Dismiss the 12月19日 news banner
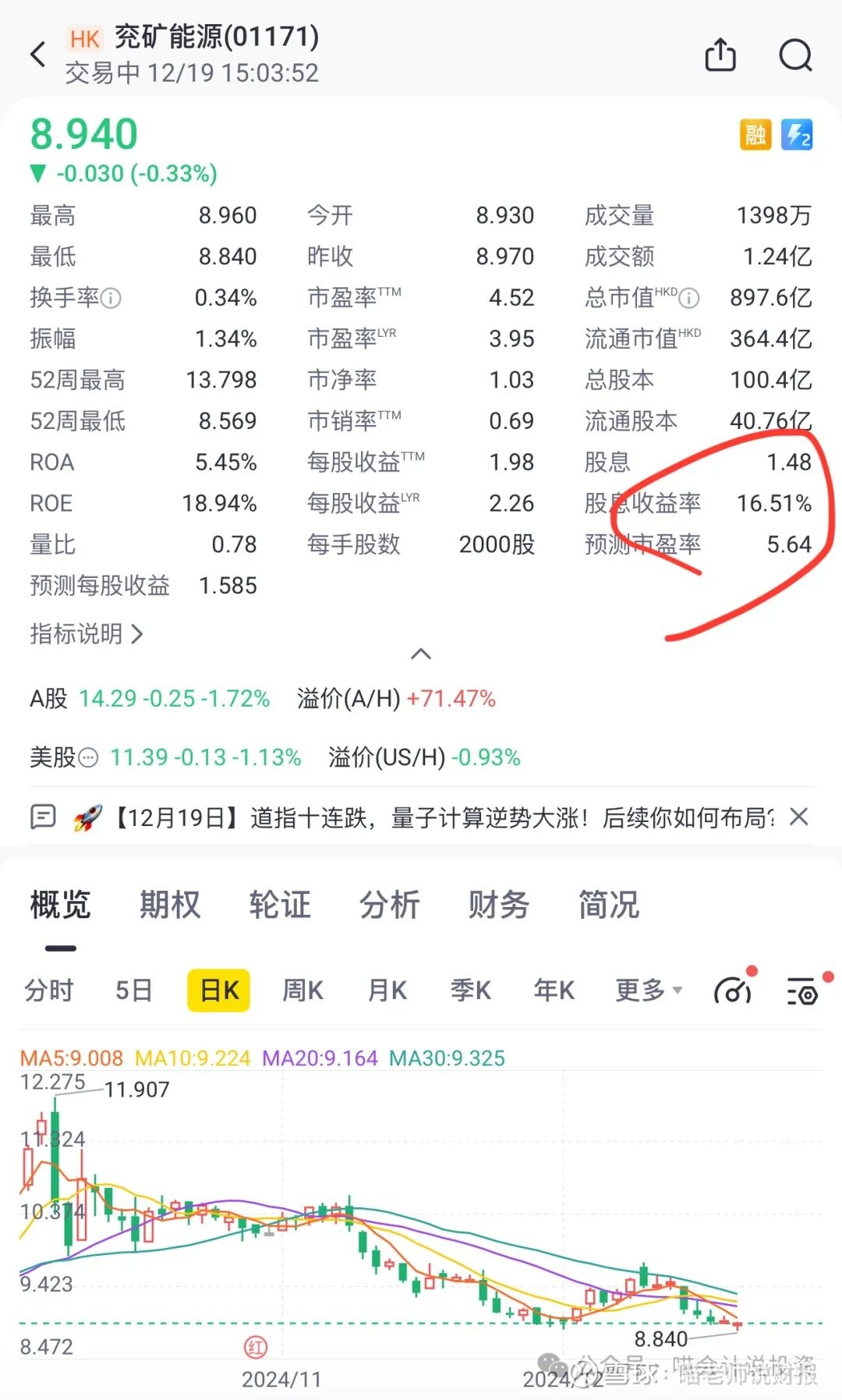This screenshot has height=1400, width=842. (x=798, y=817)
